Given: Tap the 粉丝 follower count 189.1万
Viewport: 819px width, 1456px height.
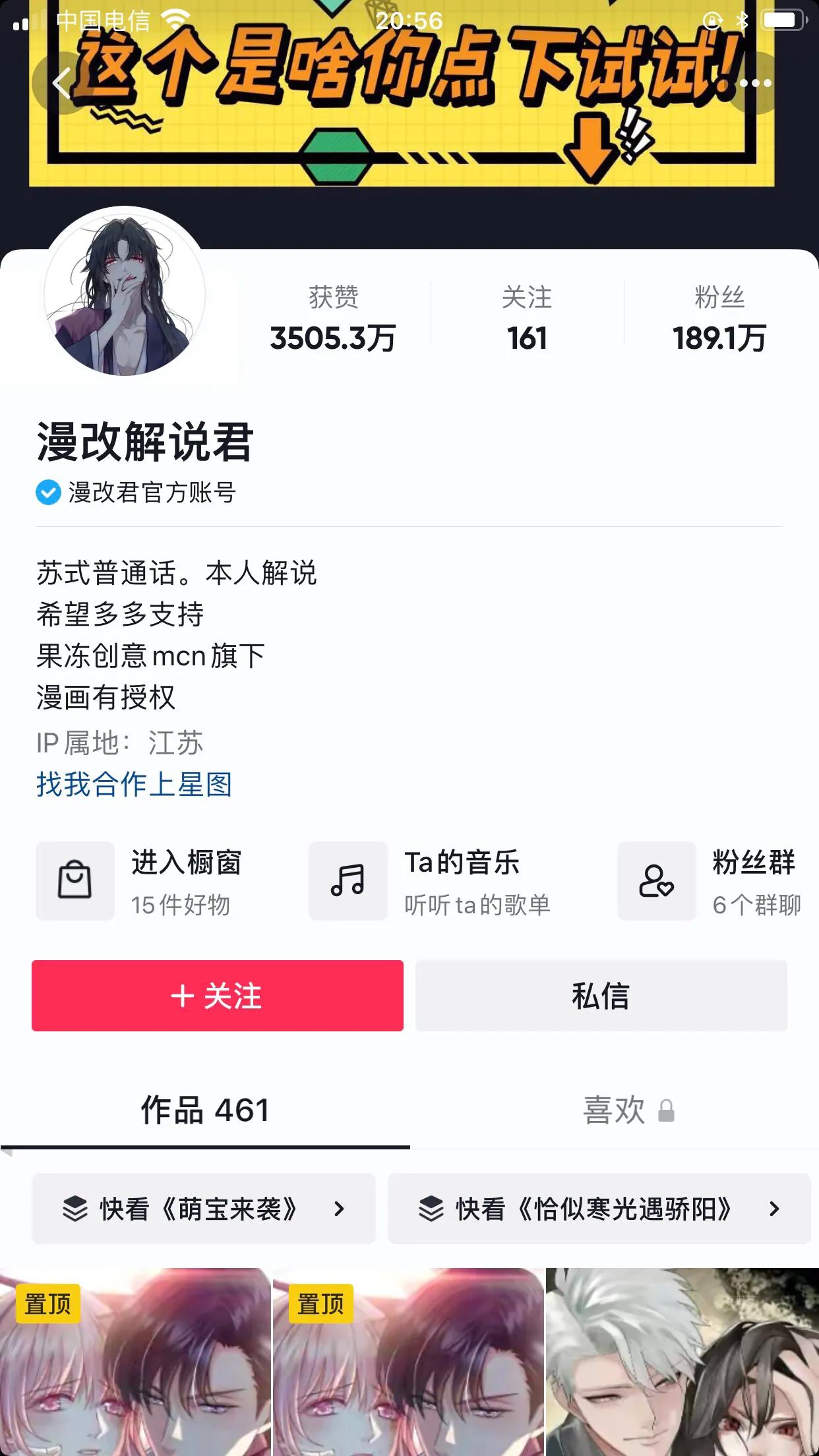Looking at the screenshot, I should [717, 318].
